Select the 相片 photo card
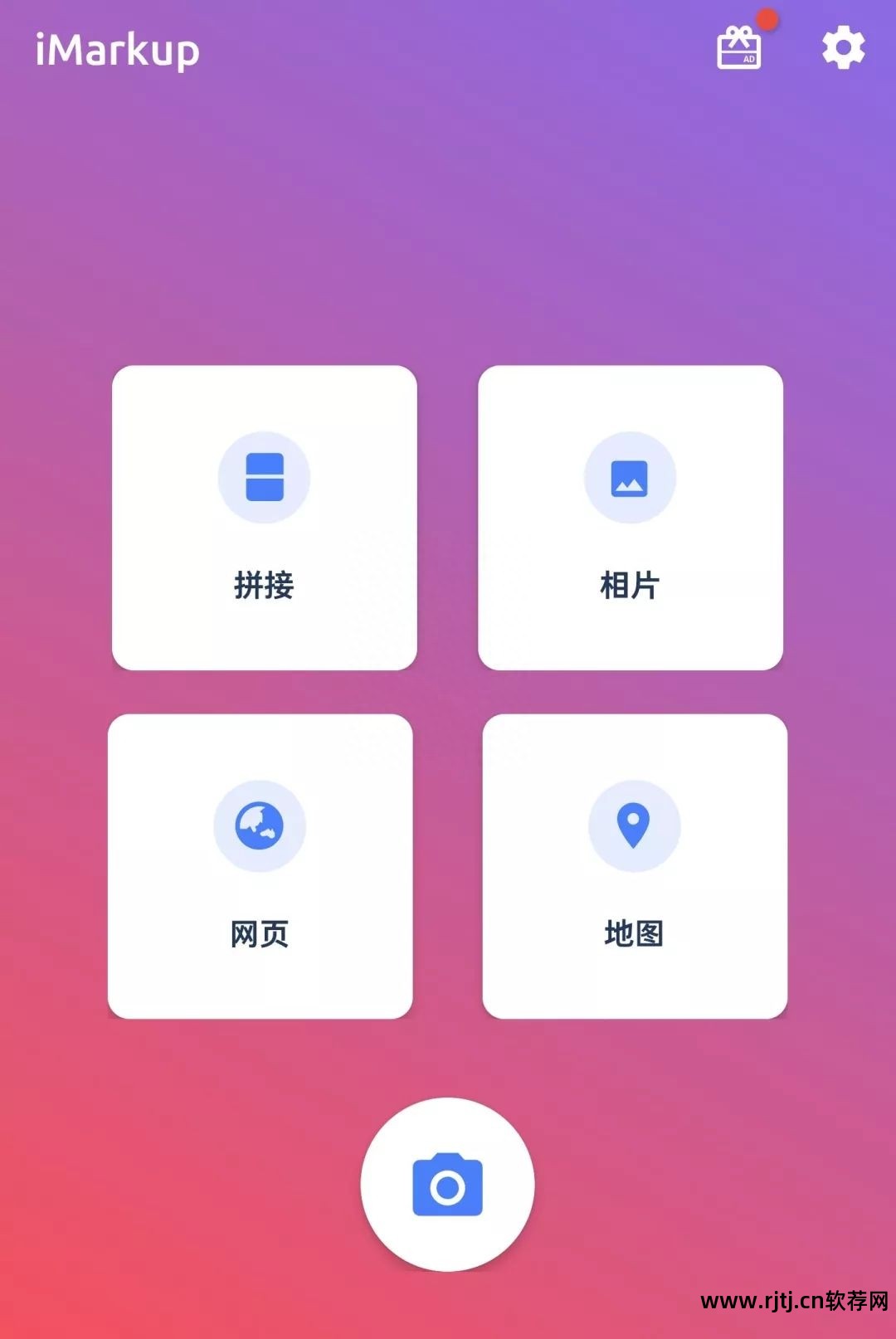Viewport: 896px width, 1339px height. [631, 518]
